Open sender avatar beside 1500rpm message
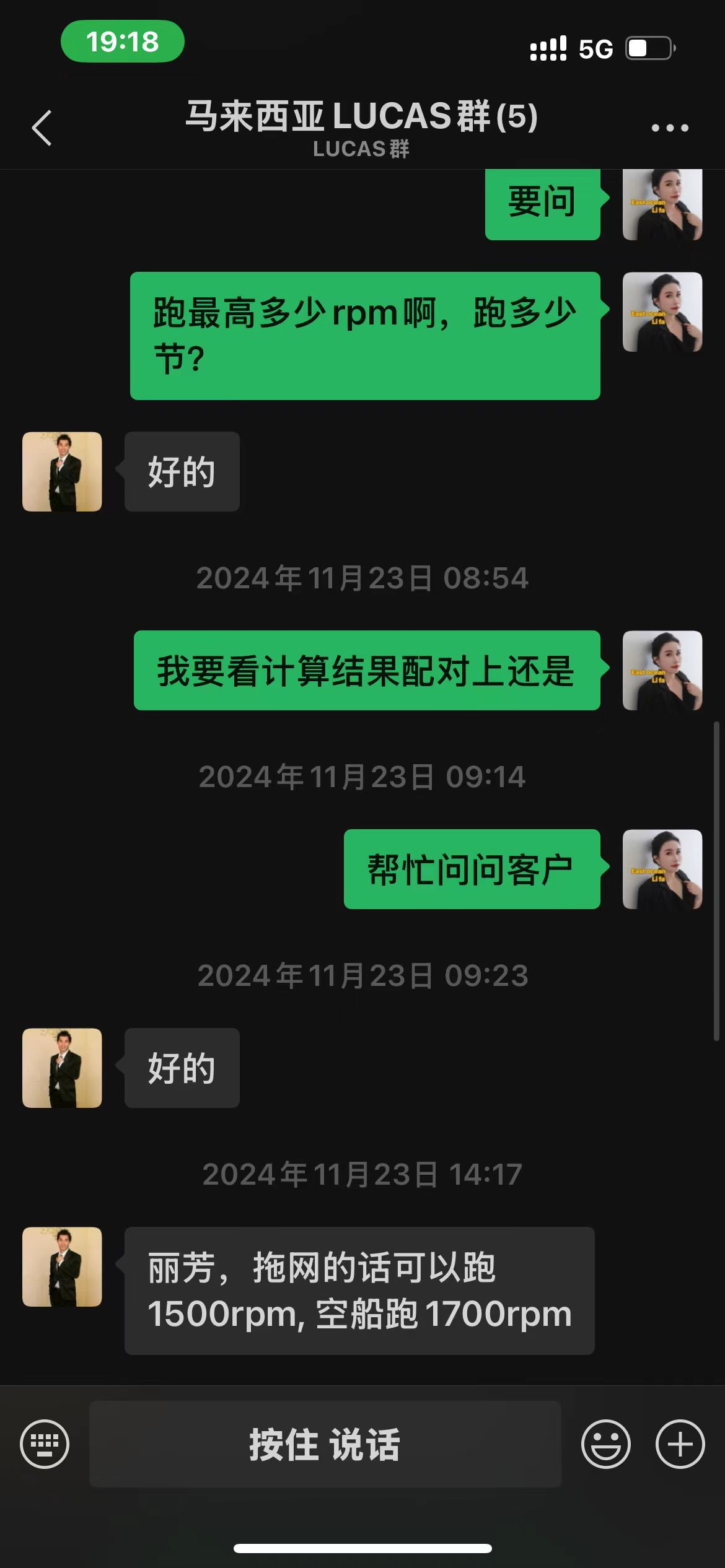This screenshot has width=725, height=1568. (x=62, y=1266)
